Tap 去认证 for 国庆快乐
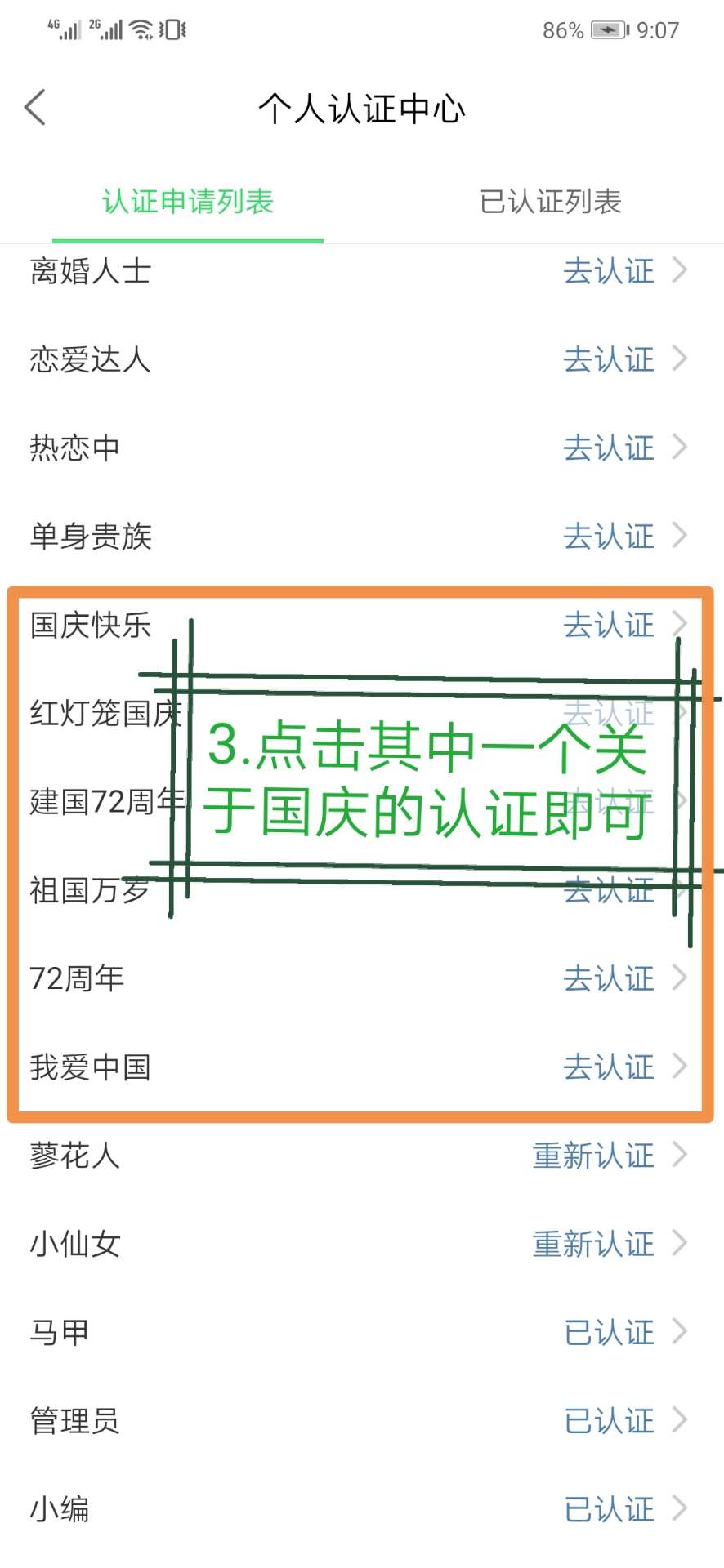 [609, 625]
